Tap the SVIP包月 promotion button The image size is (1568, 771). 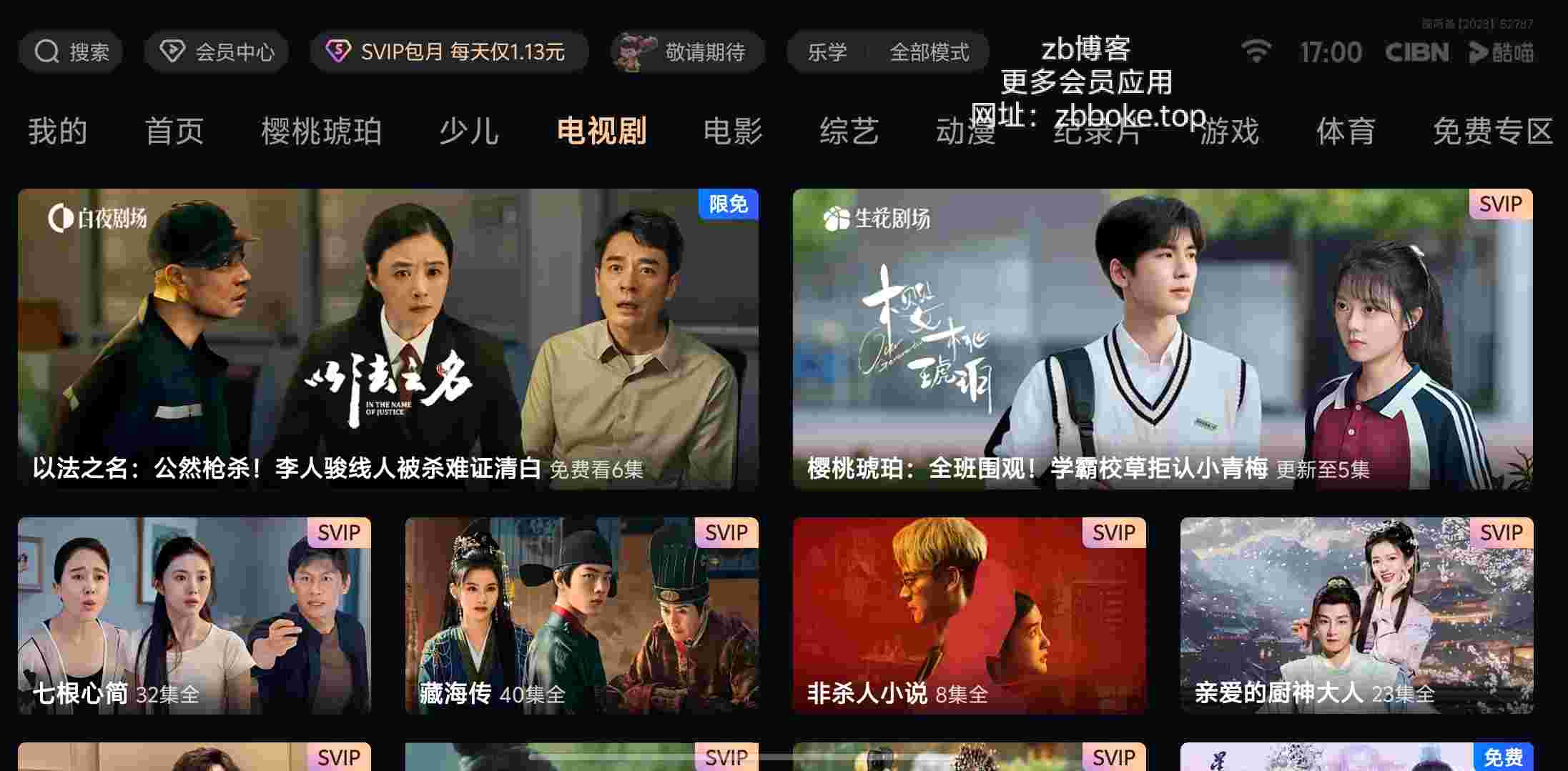[449, 52]
